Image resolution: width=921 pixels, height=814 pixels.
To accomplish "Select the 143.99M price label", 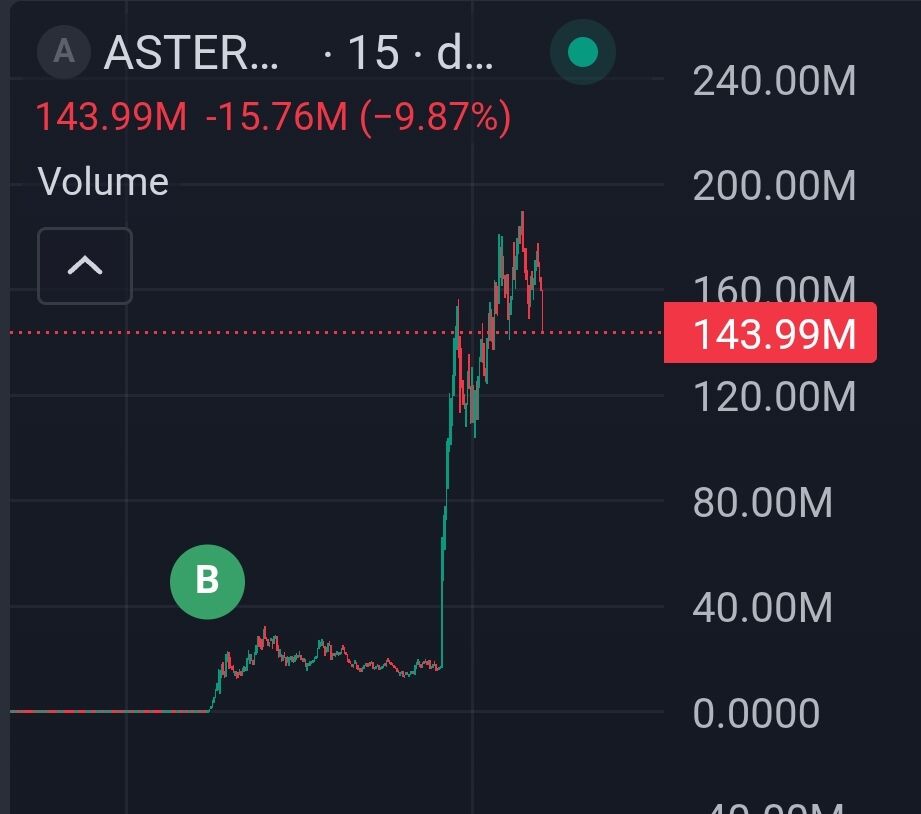I will [x=770, y=334].
